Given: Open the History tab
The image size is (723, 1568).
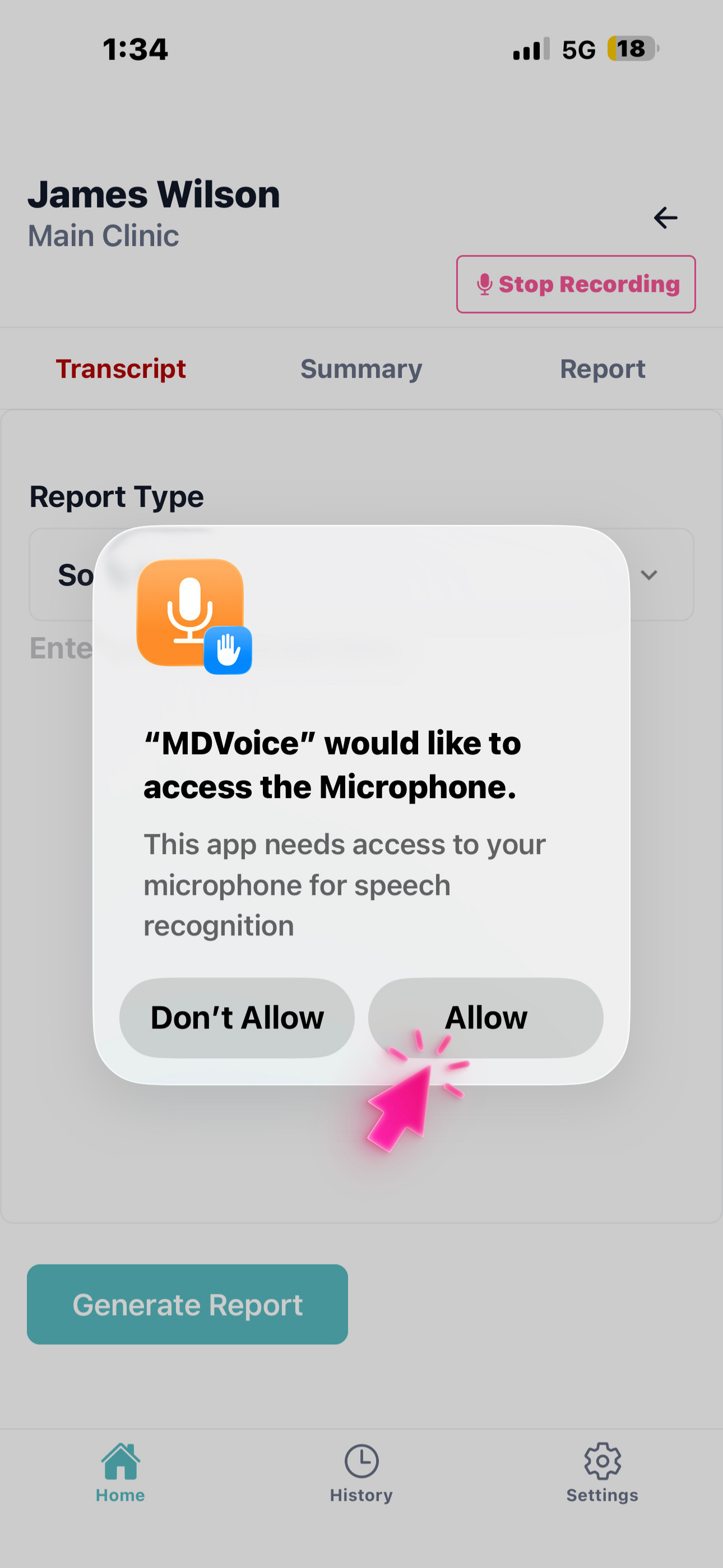Looking at the screenshot, I should pyautogui.click(x=361, y=1473).
